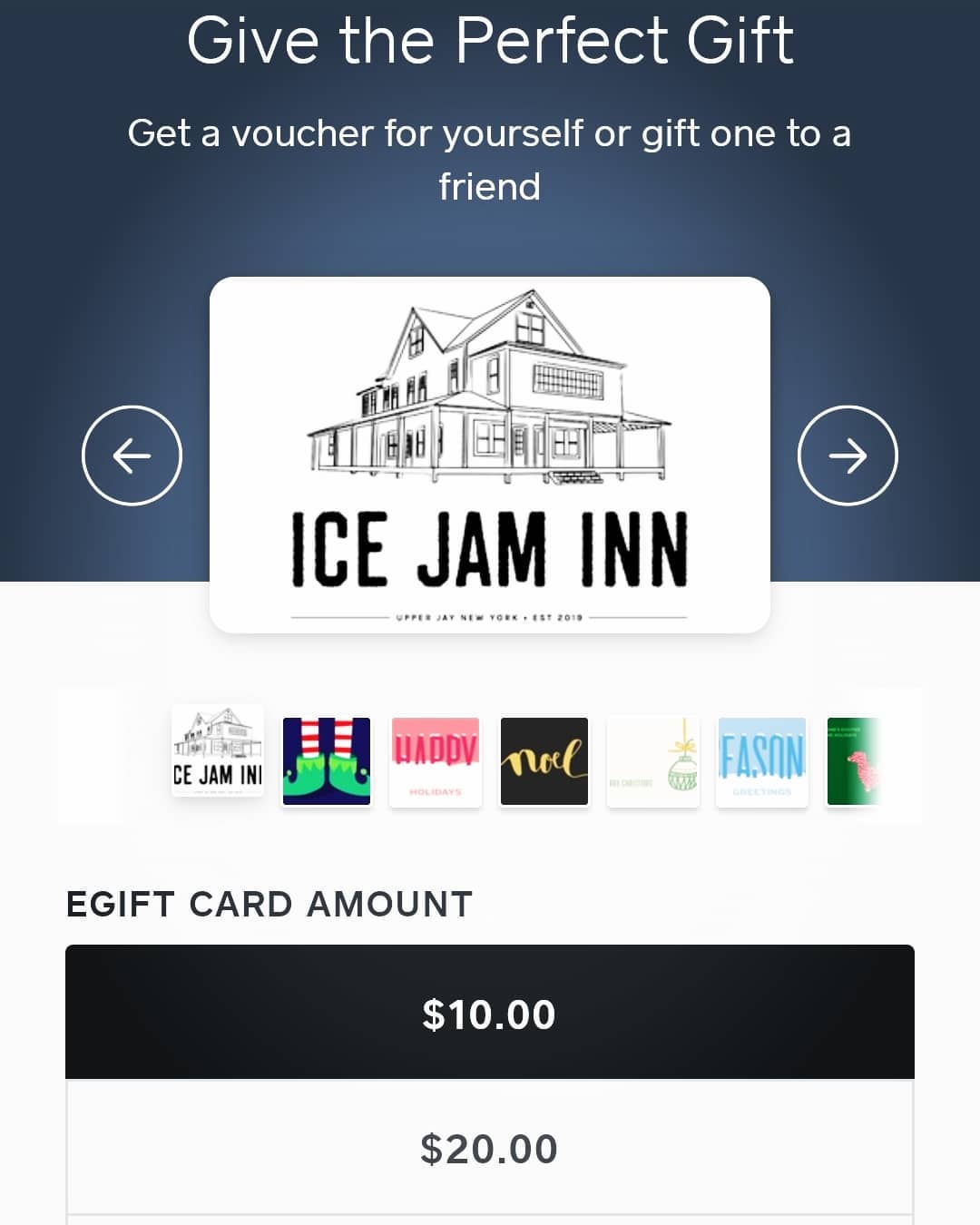Pick the blue Season's Greetings card design

point(762,760)
